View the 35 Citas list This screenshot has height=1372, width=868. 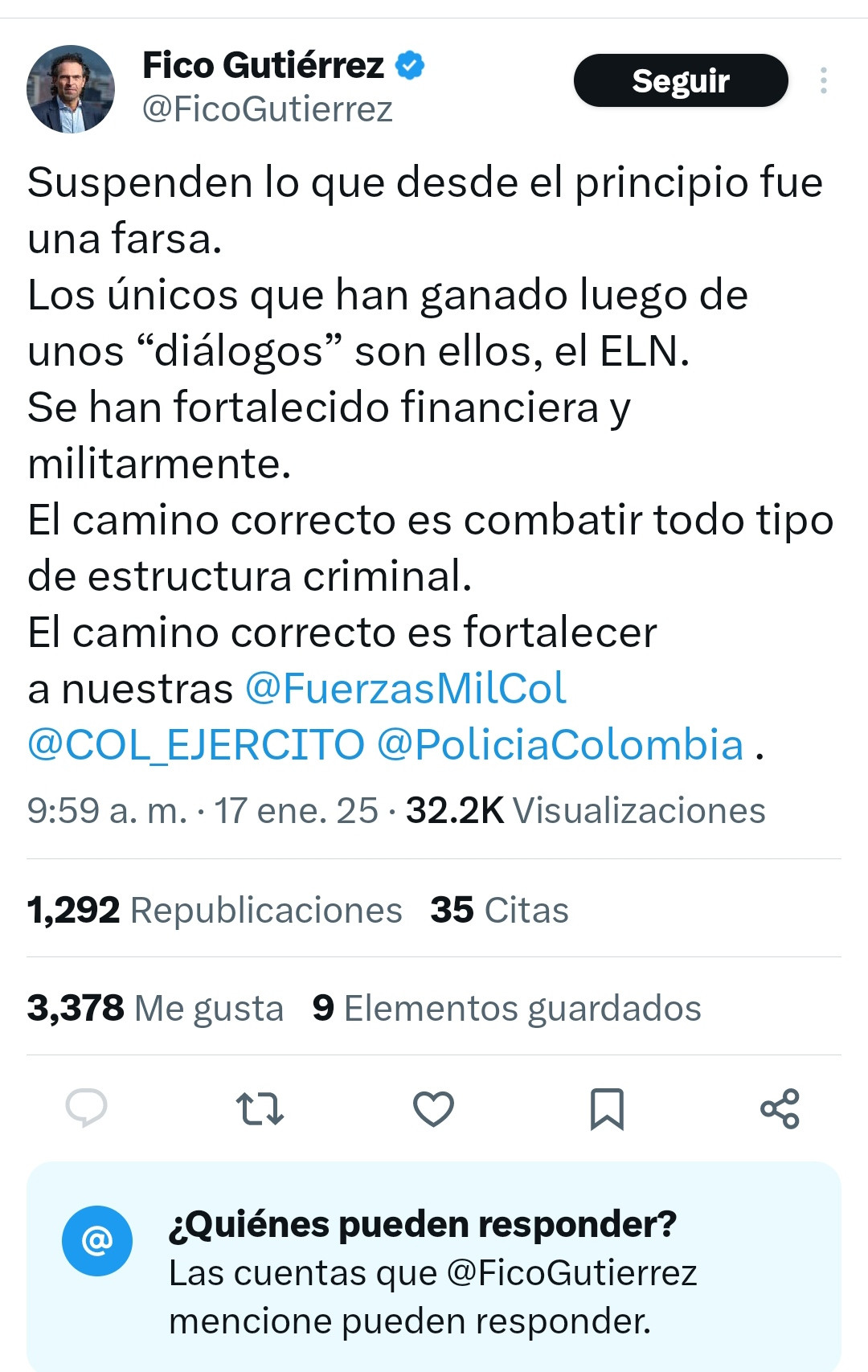click(x=499, y=911)
